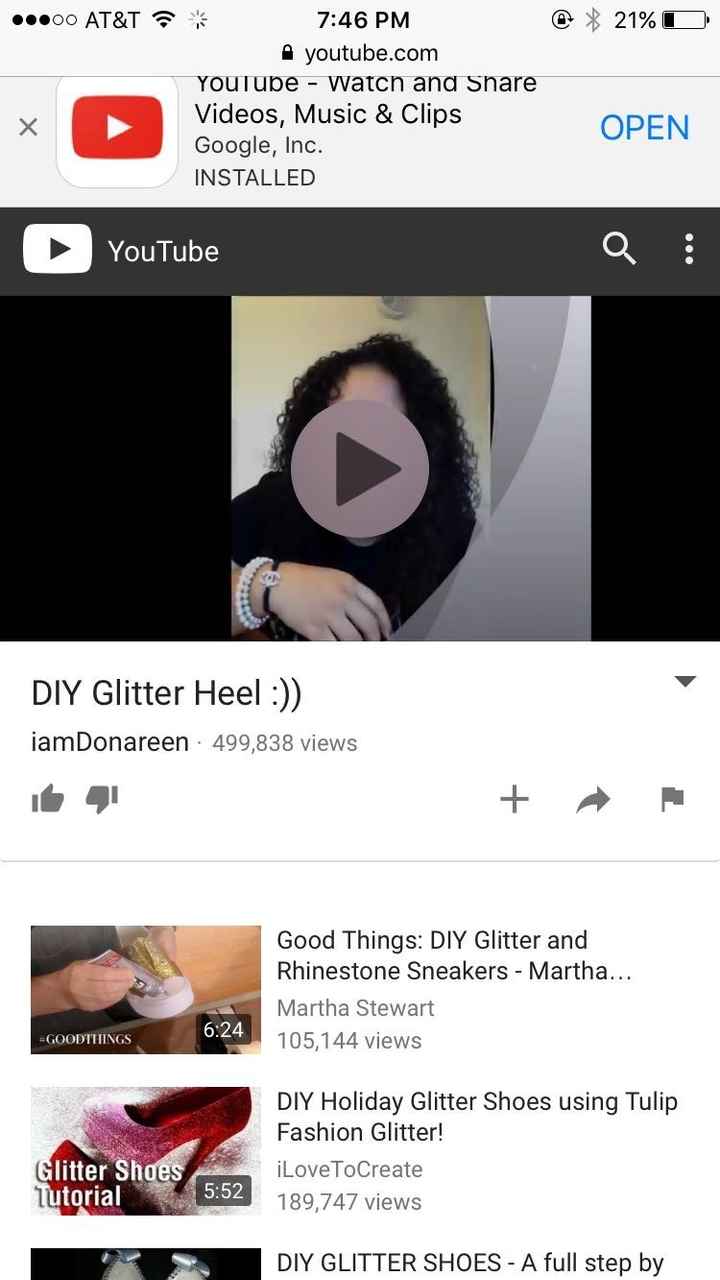Share the DIY Glitter Heel video

click(x=593, y=800)
